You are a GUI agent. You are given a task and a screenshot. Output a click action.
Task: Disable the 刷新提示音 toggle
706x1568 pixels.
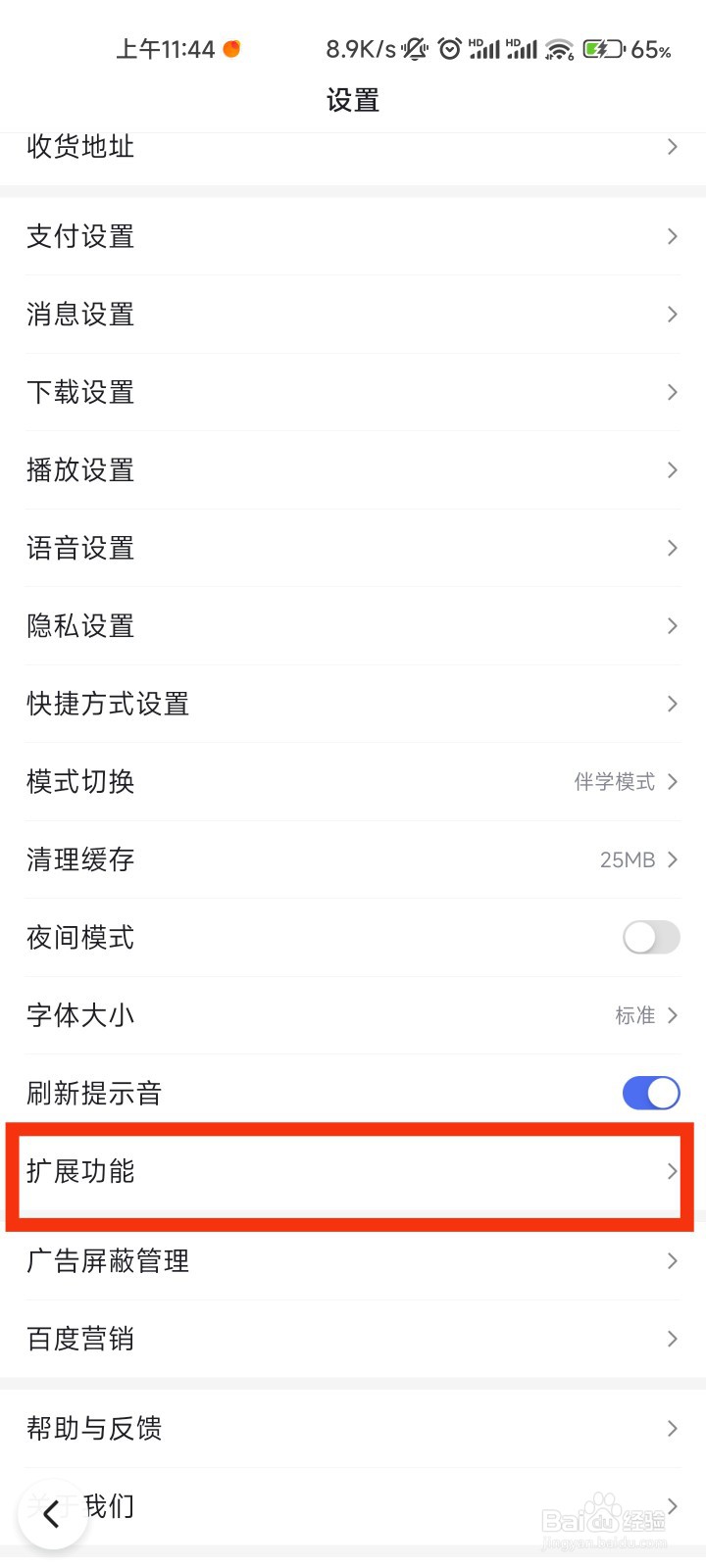click(x=650, y=1093)
